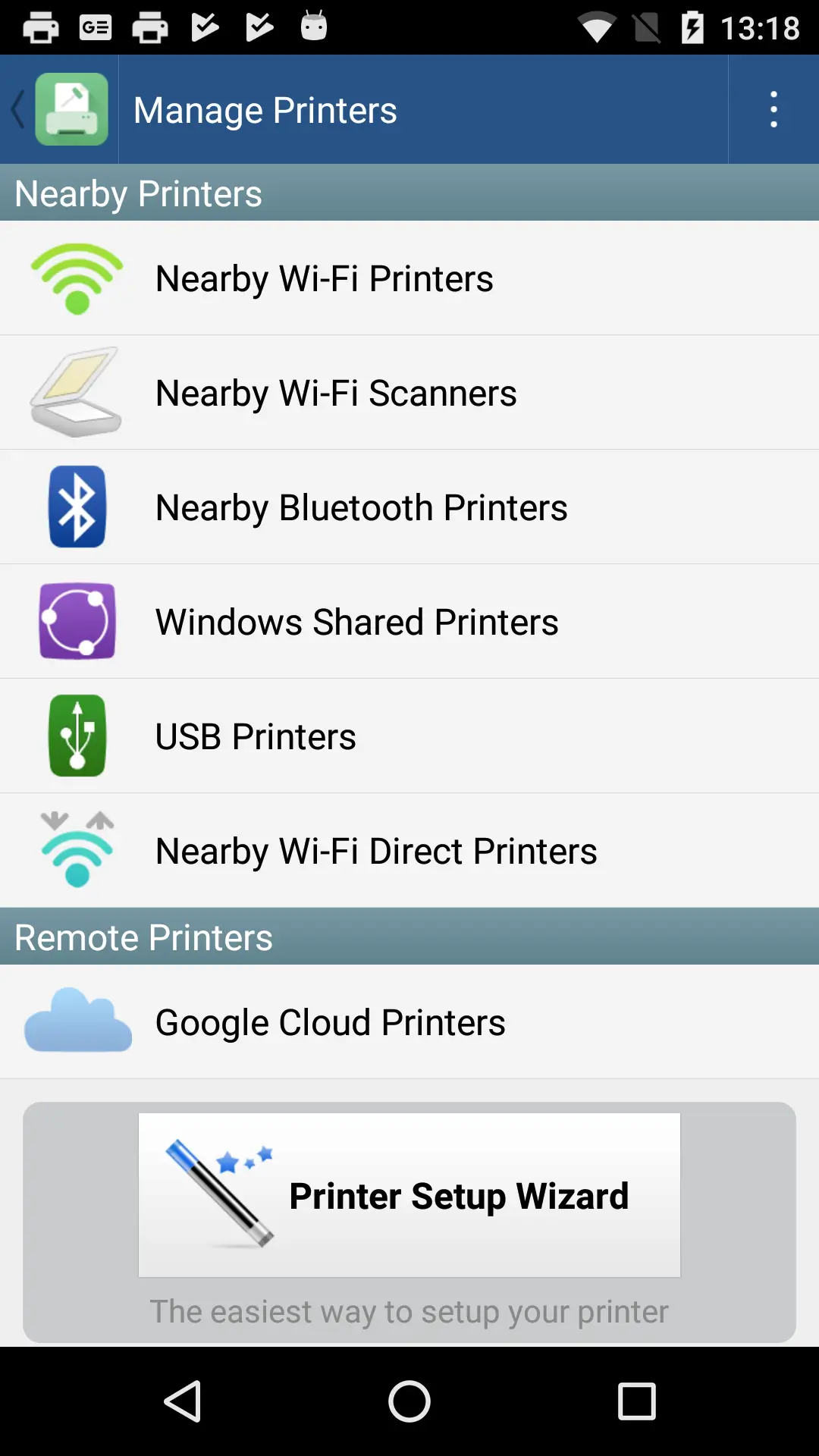Screen dimensions: 819x1456
Task: Open Nearby Wi-Fi Printers
Action: tap(409, 278)
